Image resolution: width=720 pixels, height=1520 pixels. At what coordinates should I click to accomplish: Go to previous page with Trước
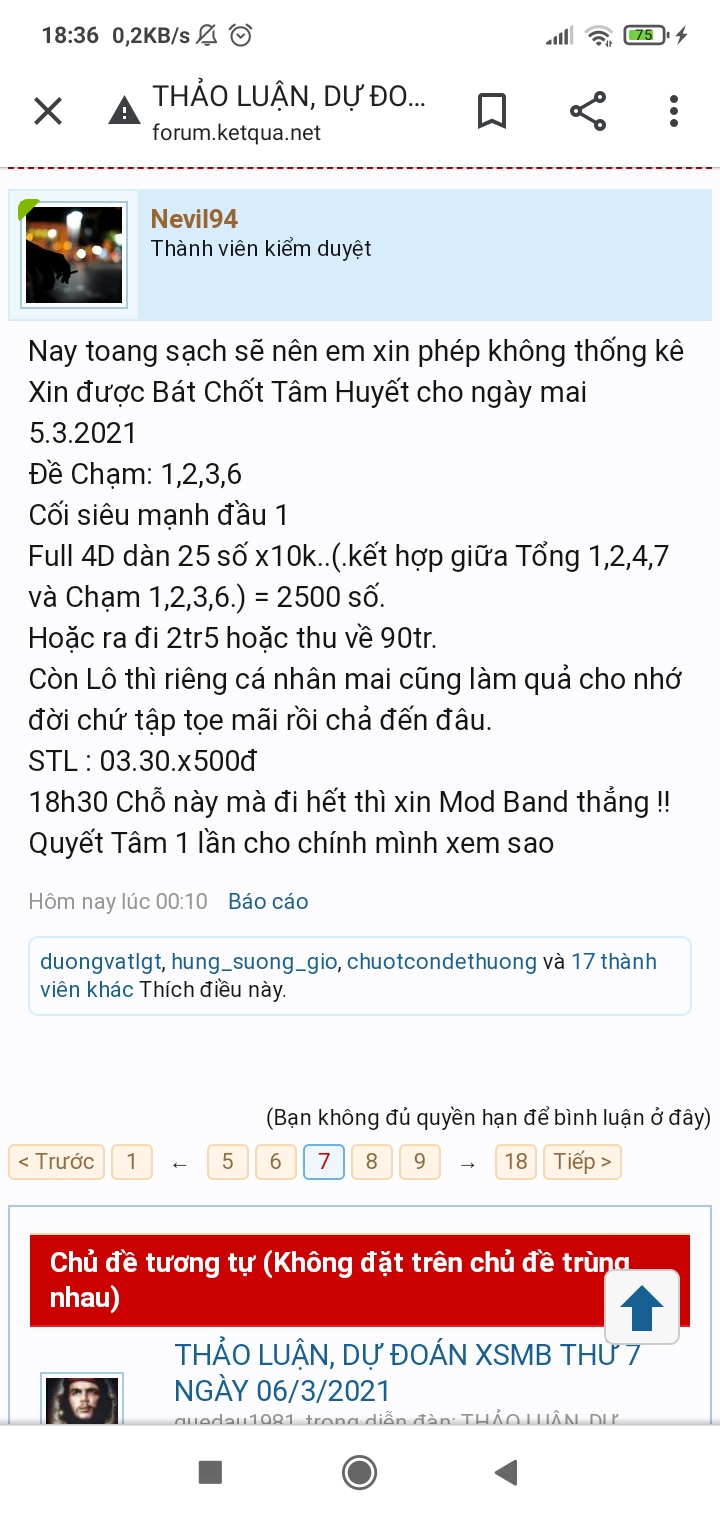(56, 1161)
